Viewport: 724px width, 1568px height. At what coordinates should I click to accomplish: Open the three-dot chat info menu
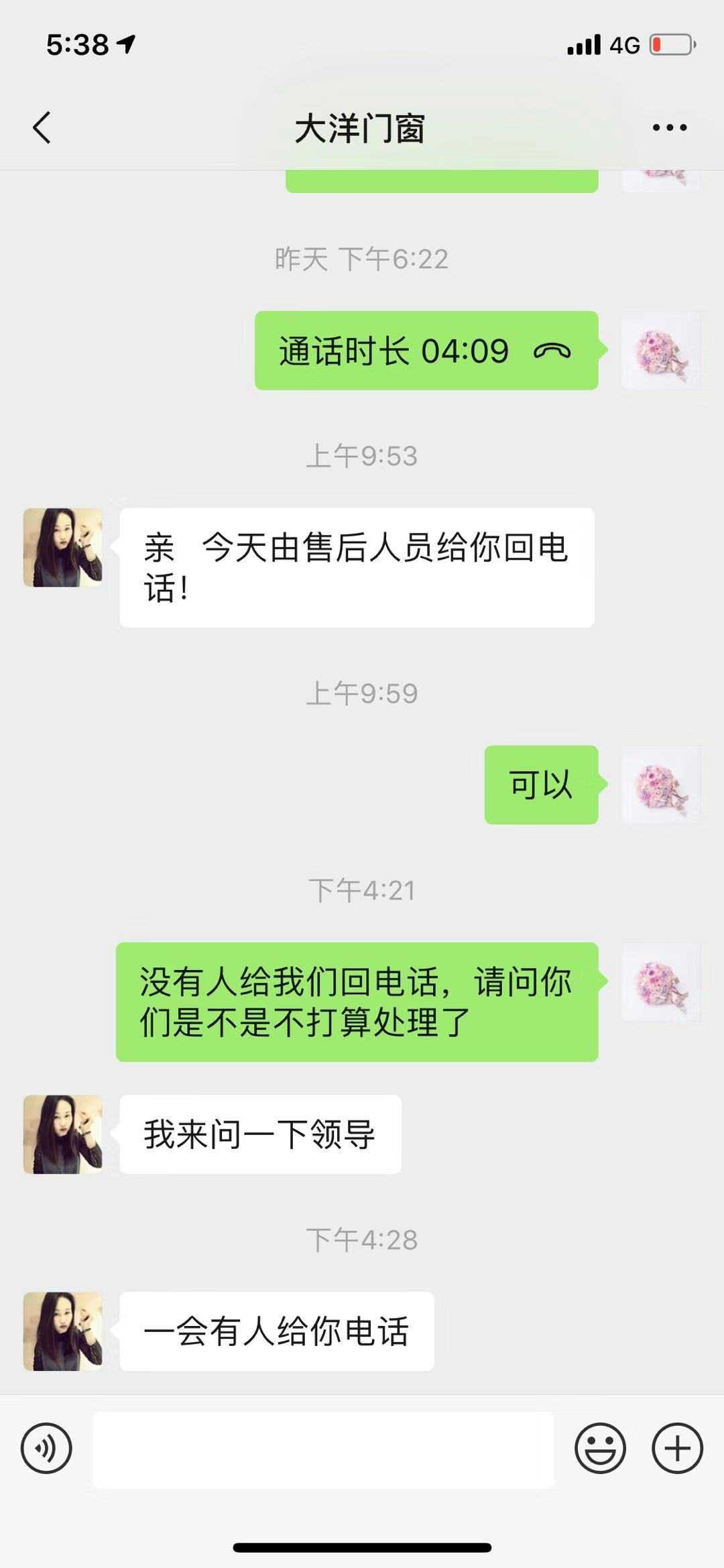click(670, 127)
